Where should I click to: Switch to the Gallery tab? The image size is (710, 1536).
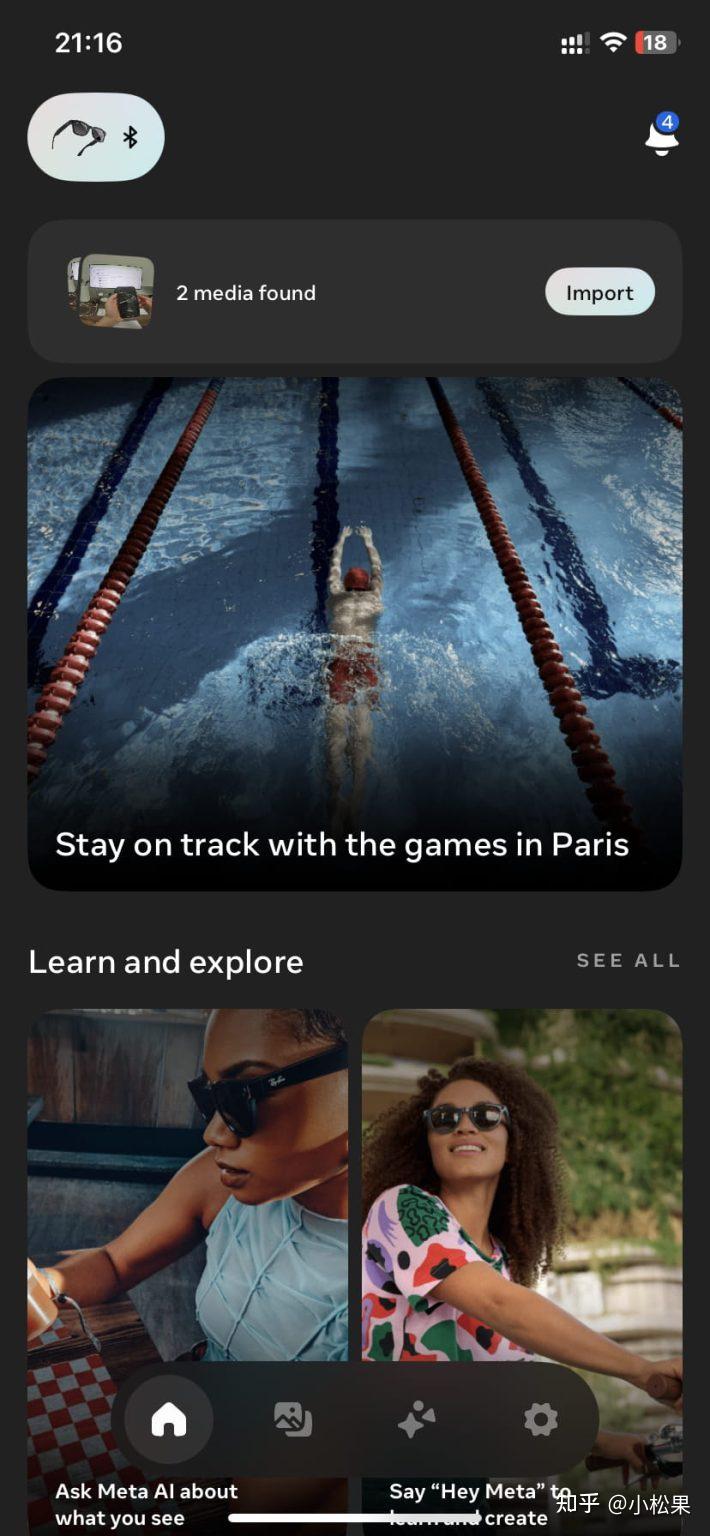(293, 1418)
